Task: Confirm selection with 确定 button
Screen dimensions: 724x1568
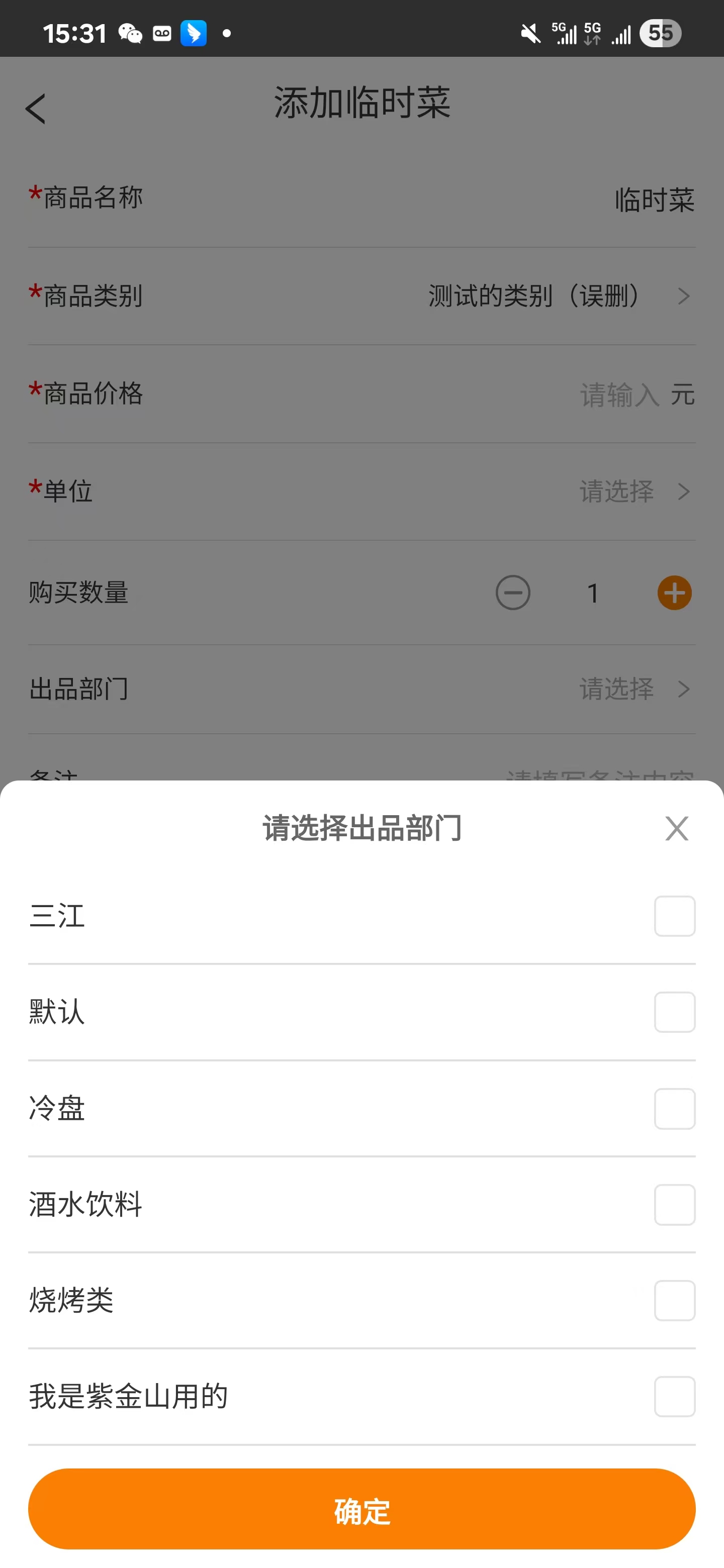Action: point(361,1509)
